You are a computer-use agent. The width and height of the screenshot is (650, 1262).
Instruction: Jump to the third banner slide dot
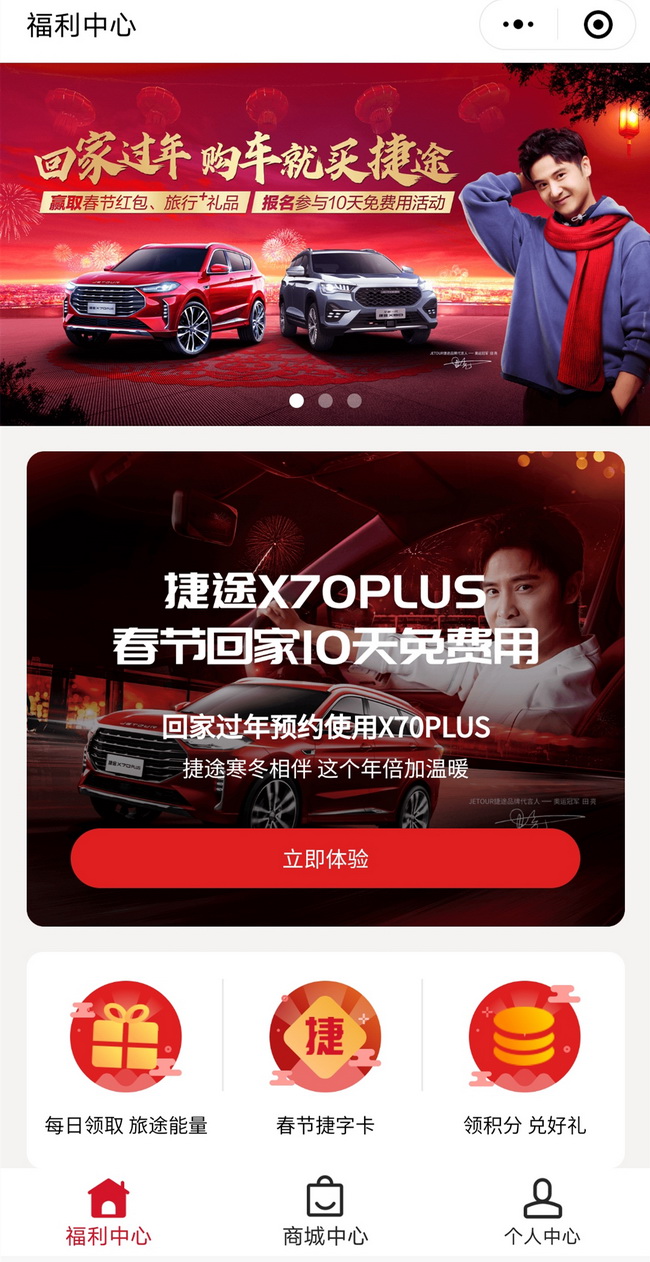point(354,401)
